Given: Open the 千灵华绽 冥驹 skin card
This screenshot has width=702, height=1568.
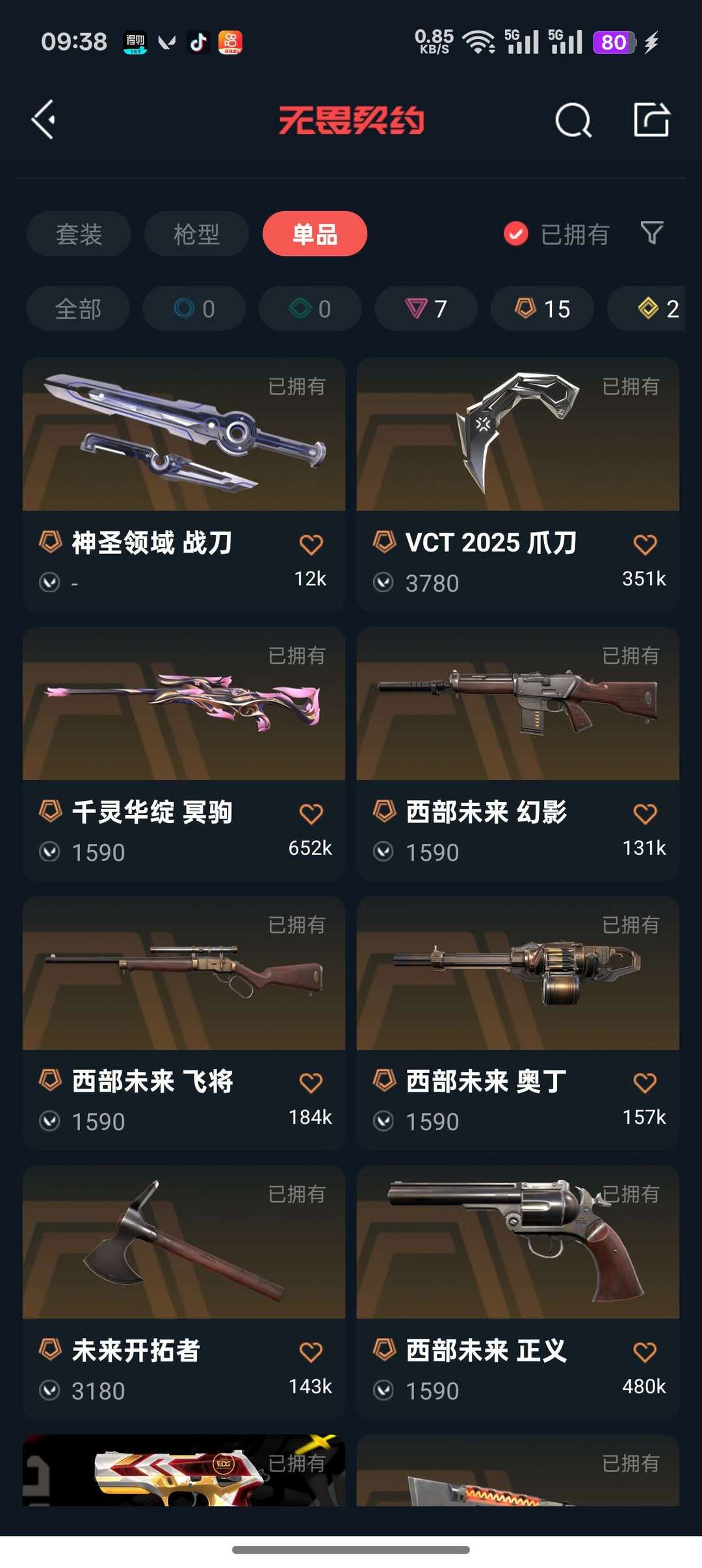Looking at the screenshot, I should pos(184,753).
